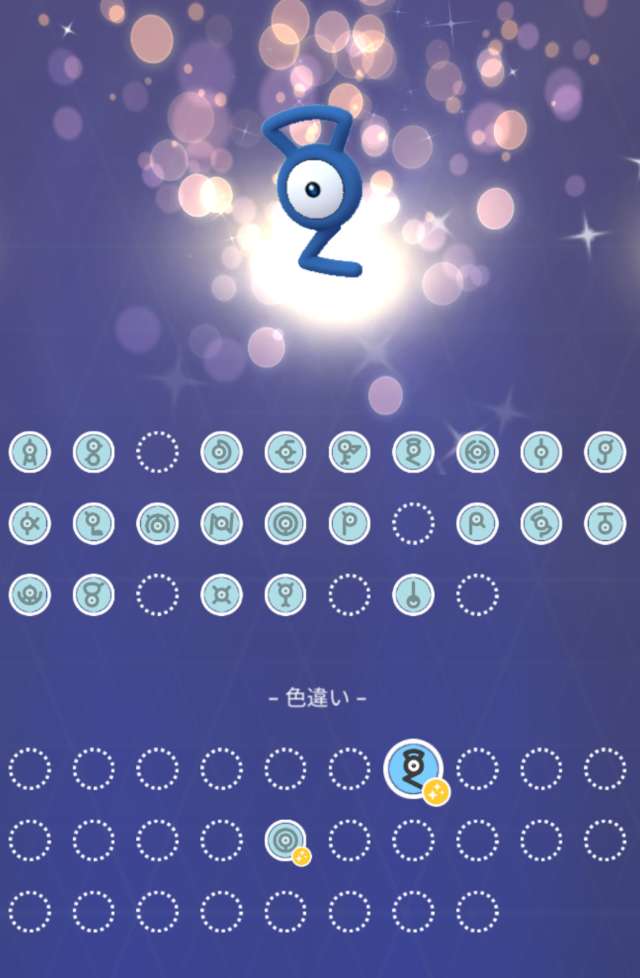Switch to the Unown F form
The height and width of the screenshot is (978, 640).
point(350,452)
